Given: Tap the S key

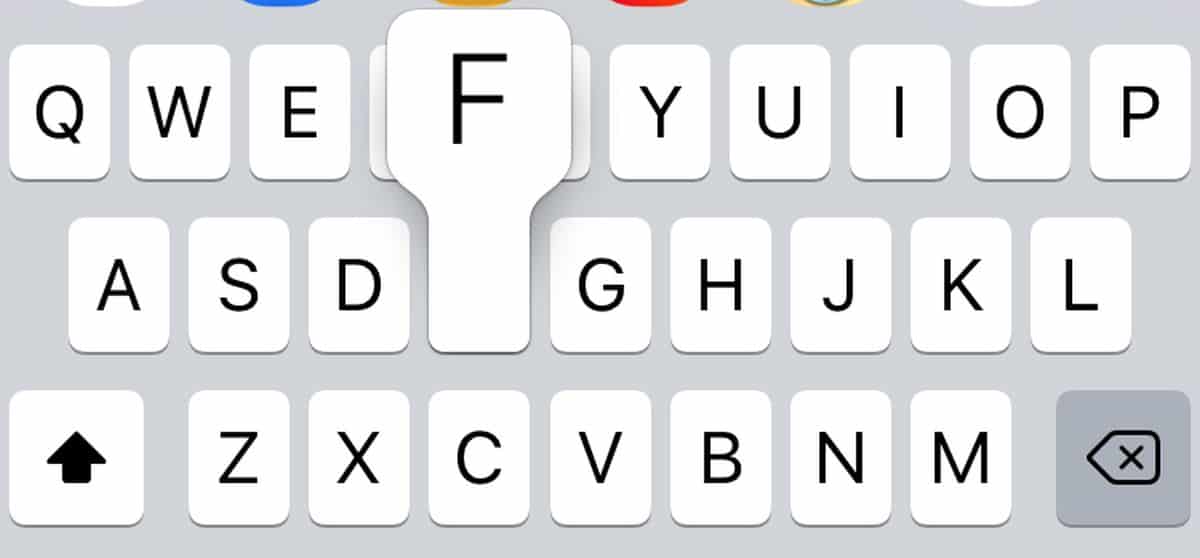Looking at the screenshot, I should pos(239,285).
